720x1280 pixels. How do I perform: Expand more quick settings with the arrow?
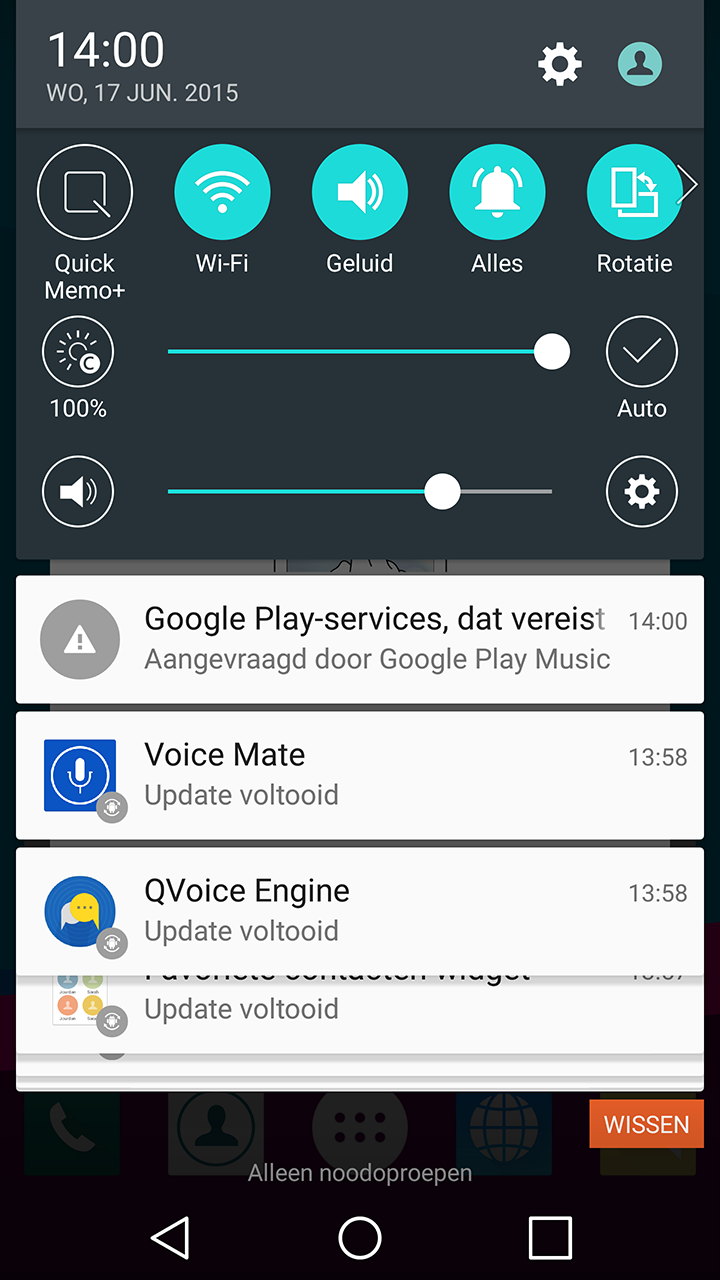(688, 184)
